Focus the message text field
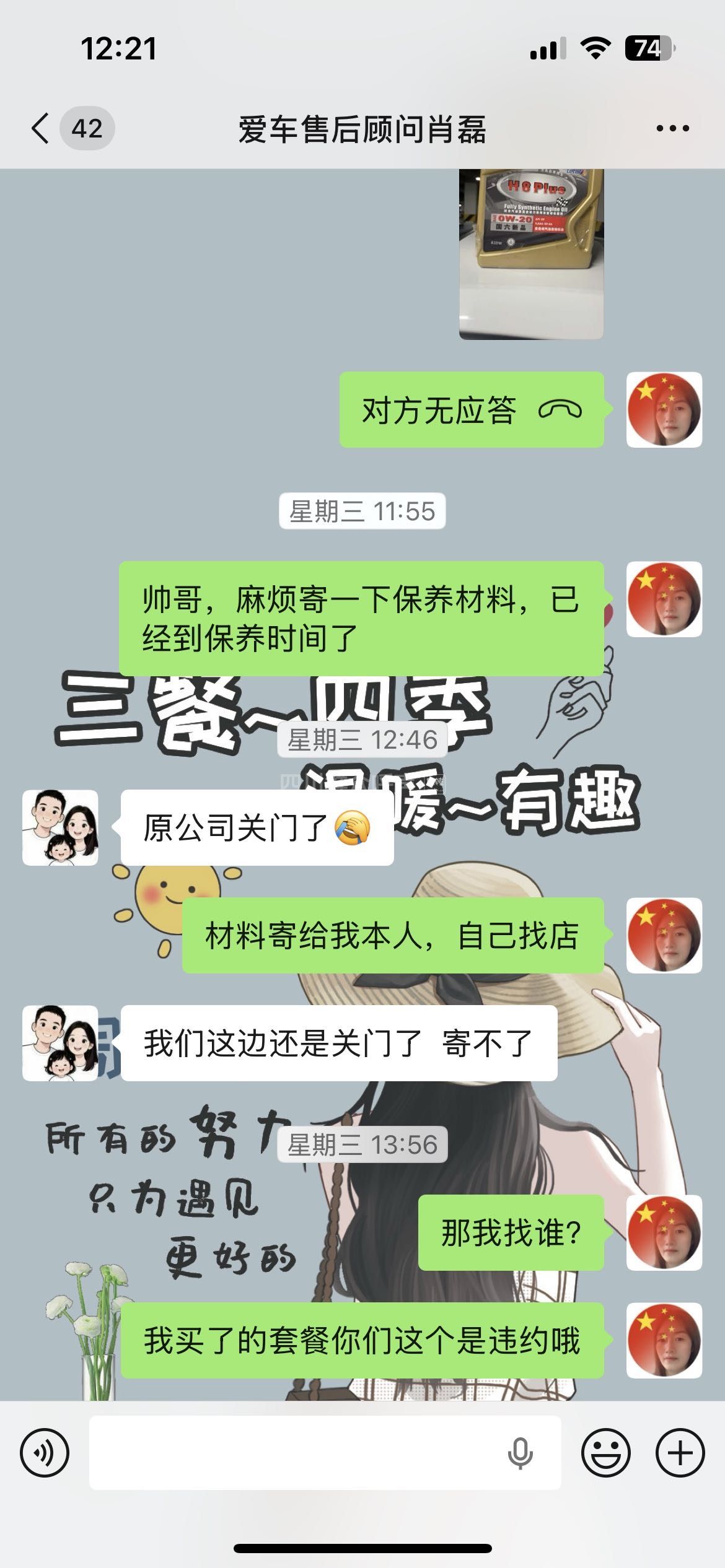 click(x=297, y=1453)
